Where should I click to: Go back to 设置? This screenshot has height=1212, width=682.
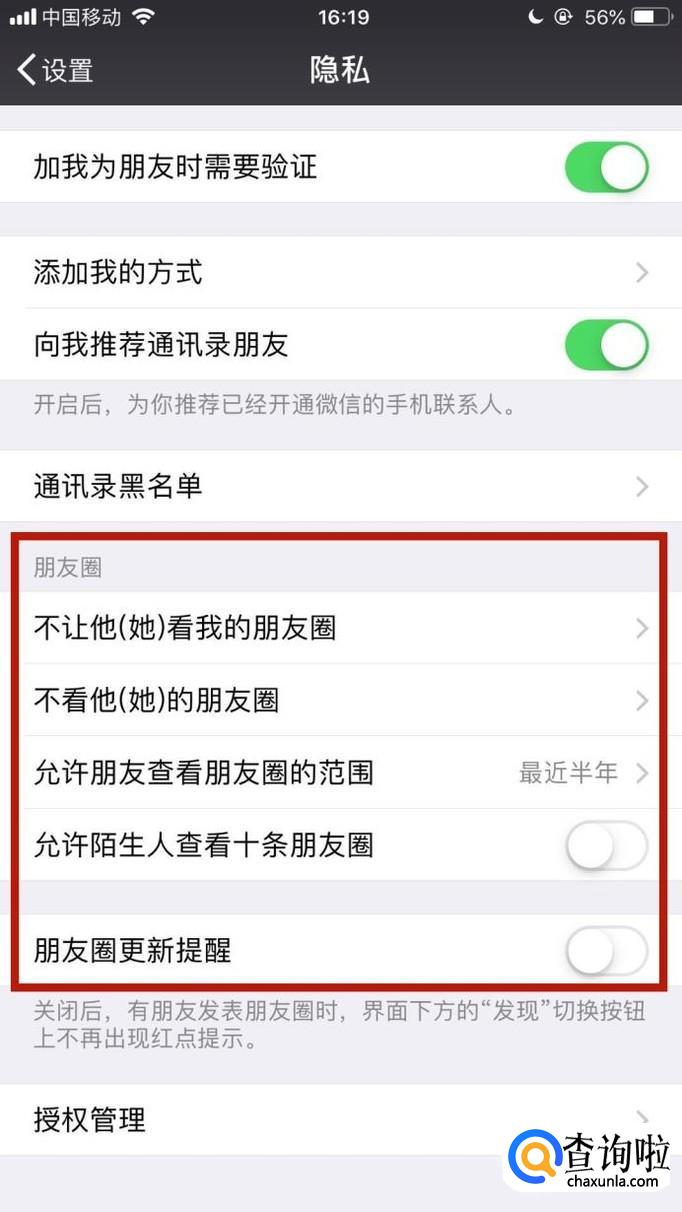coord(56,70)
